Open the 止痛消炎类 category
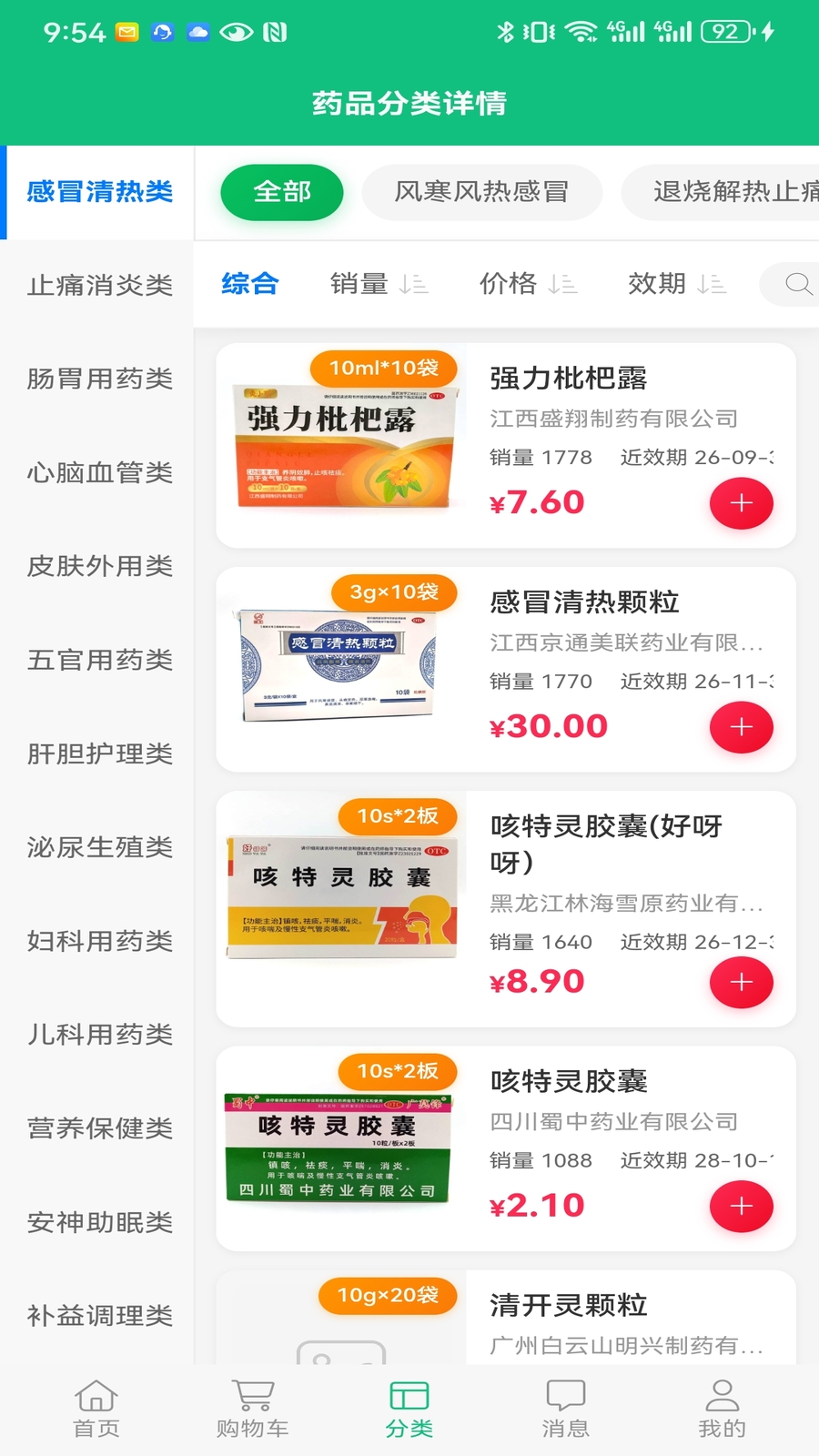The image size is (819, 1456). [x=99, y=286]
